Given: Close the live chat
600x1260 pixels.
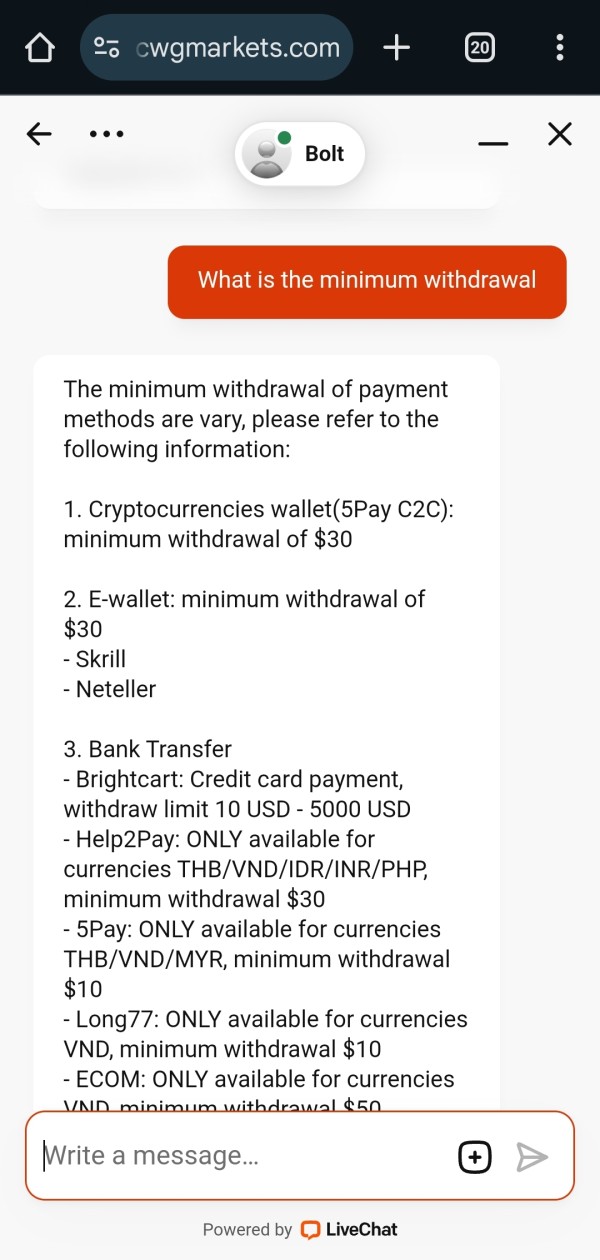Looking at the screenshot, I should (560, 134).
